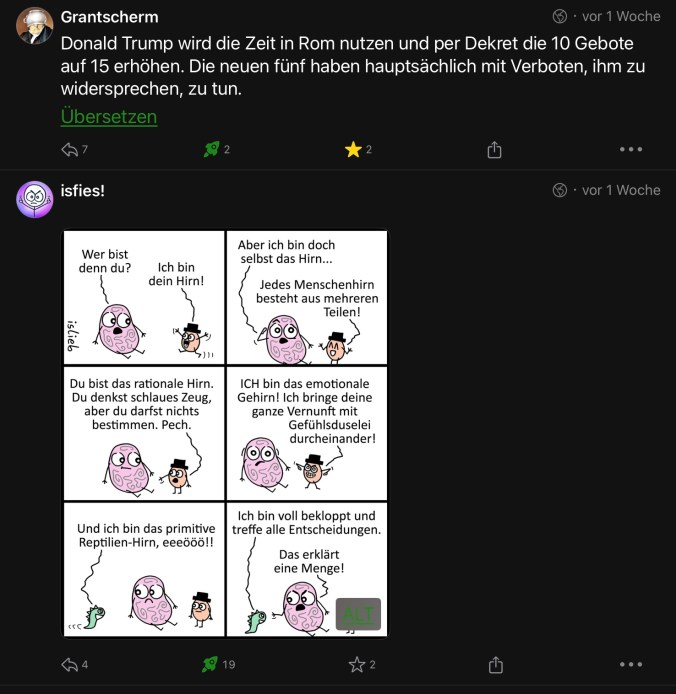Open isfies! profile avatar
The width and height of the screenshot is (676, 694).
click(35, 199)
